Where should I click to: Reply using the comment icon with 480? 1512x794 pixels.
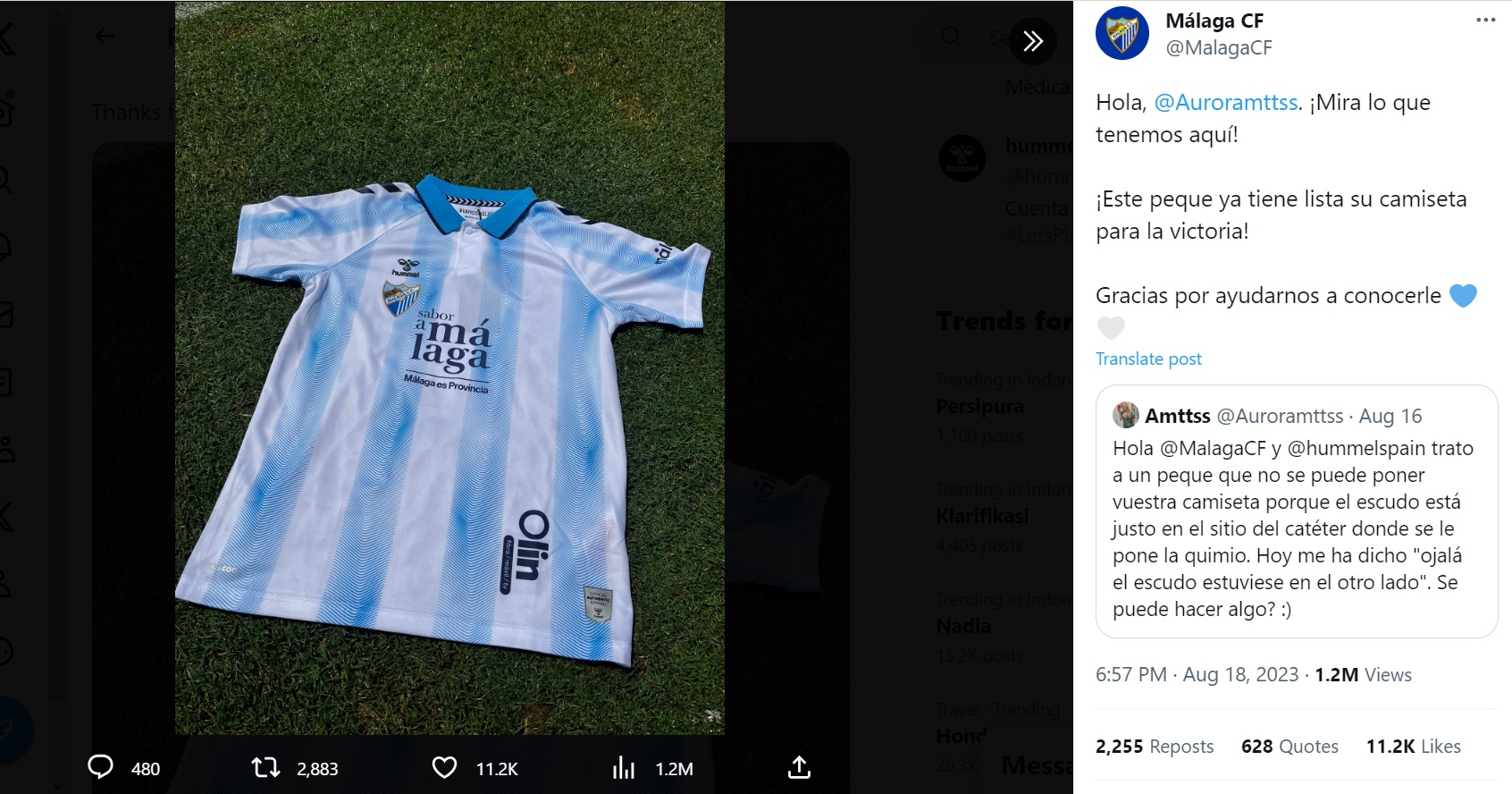[101, 767]
